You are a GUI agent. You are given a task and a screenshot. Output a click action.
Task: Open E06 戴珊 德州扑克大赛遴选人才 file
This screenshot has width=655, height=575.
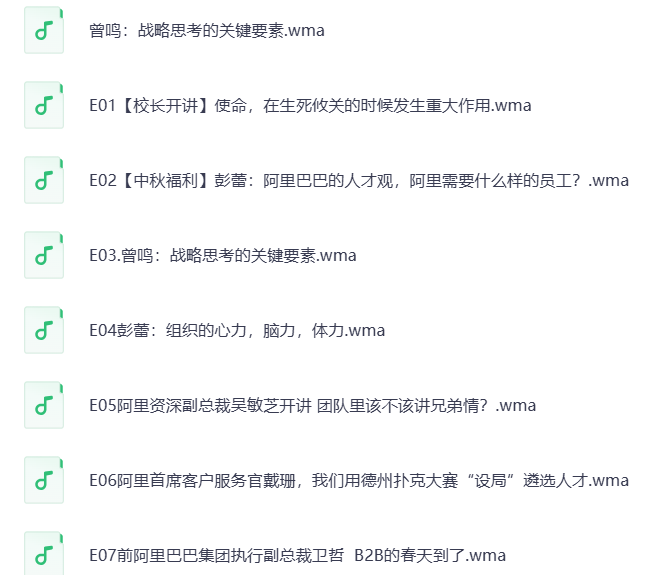click(358, 481)
